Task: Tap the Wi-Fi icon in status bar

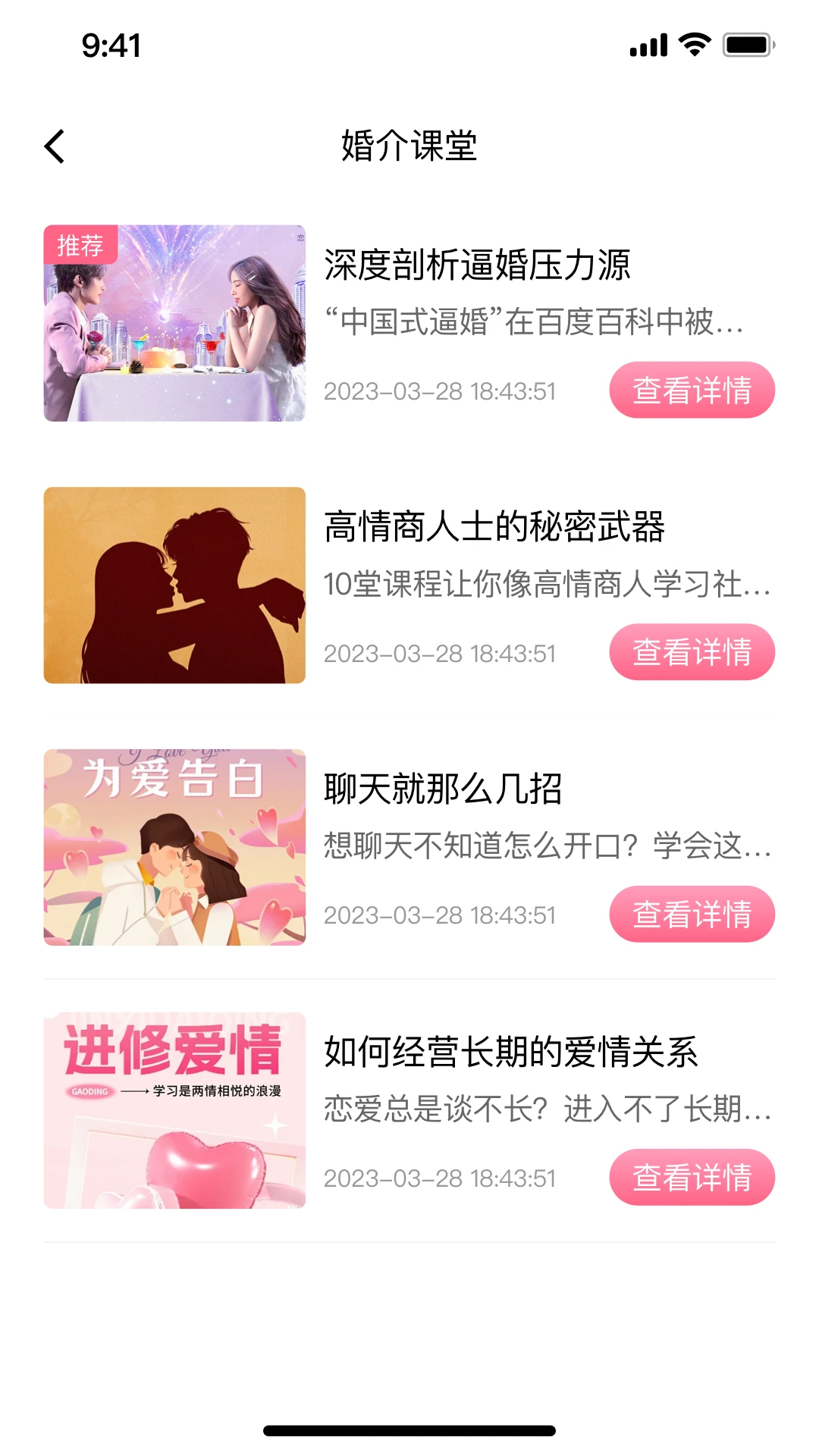Action: (692, 45)
